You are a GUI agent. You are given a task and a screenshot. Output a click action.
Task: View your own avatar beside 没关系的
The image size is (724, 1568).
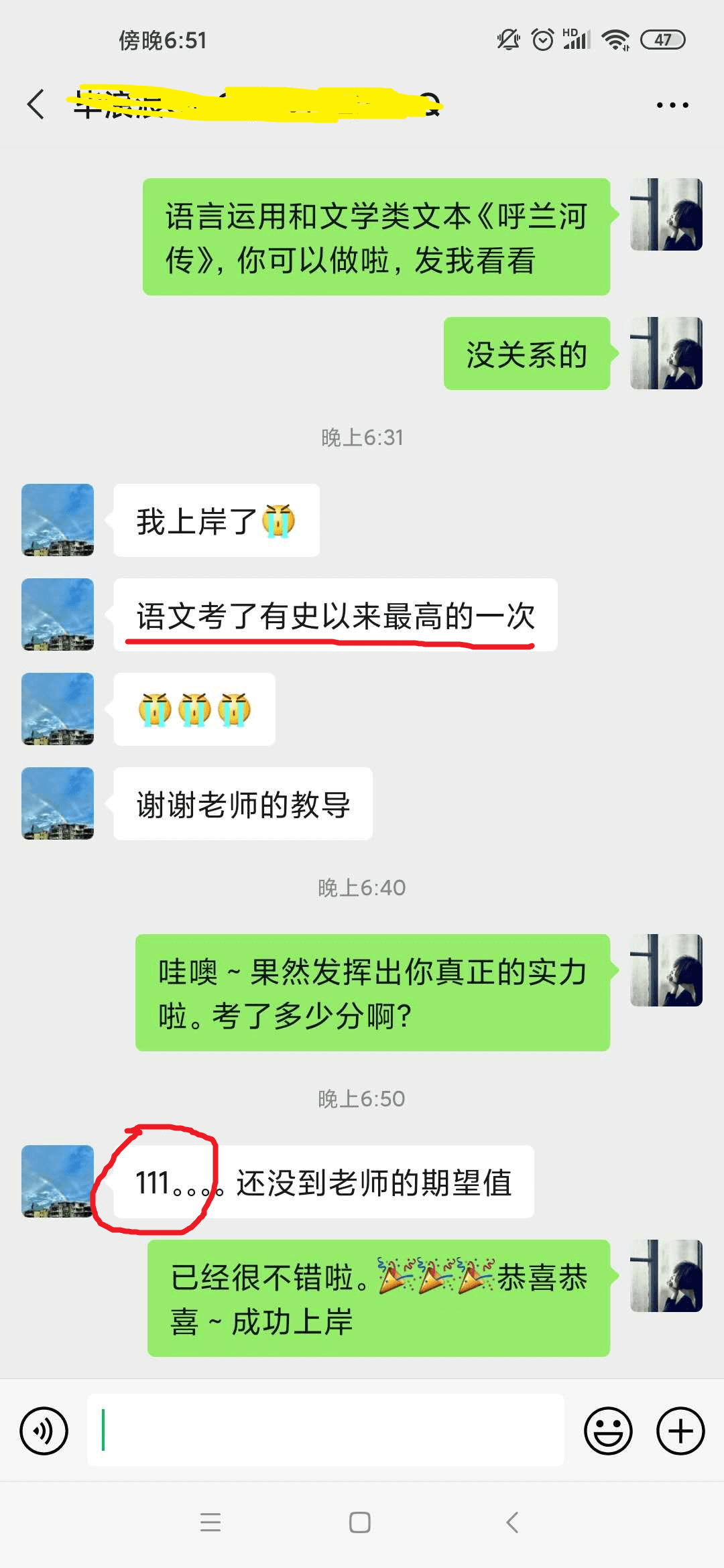[x=666, y=353]
